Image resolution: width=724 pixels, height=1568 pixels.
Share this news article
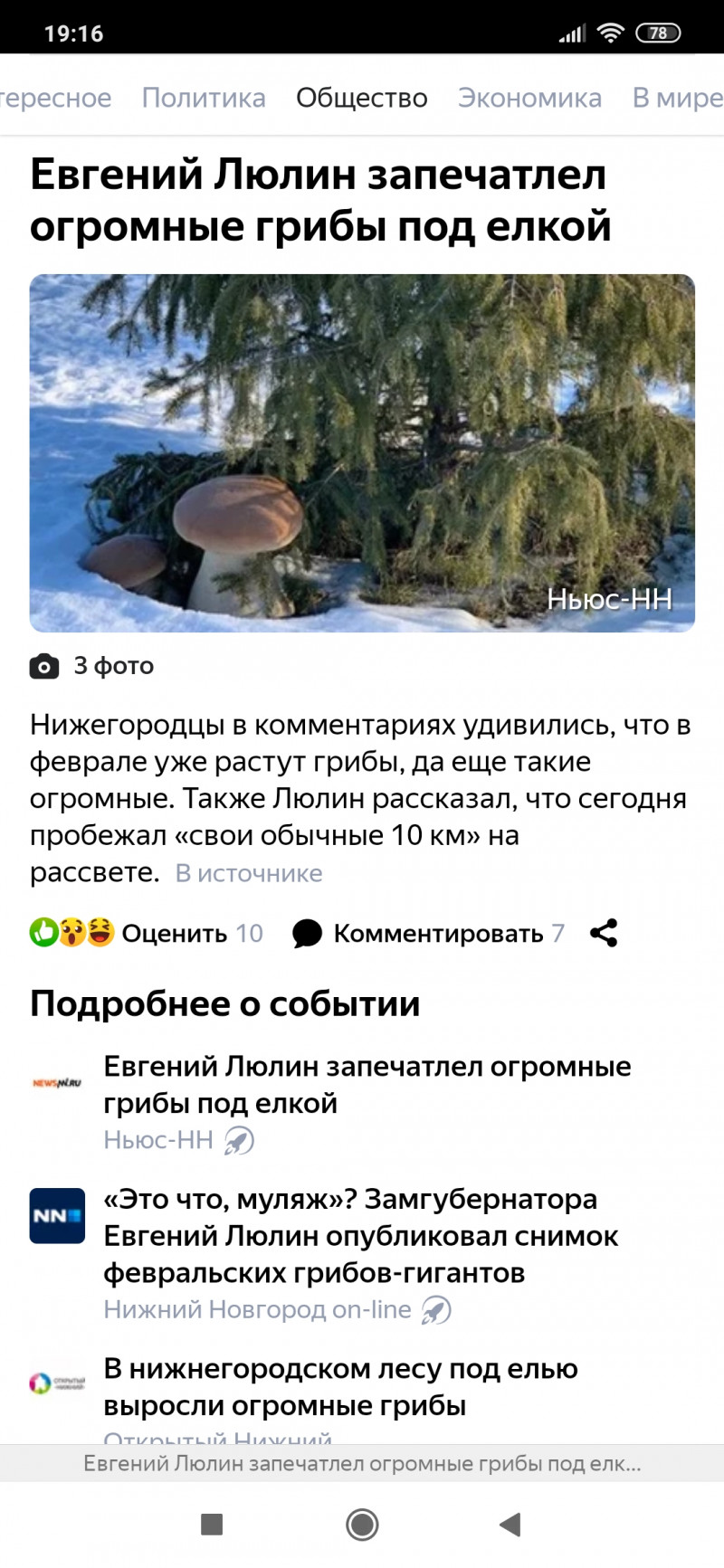(x=604, y=933)
